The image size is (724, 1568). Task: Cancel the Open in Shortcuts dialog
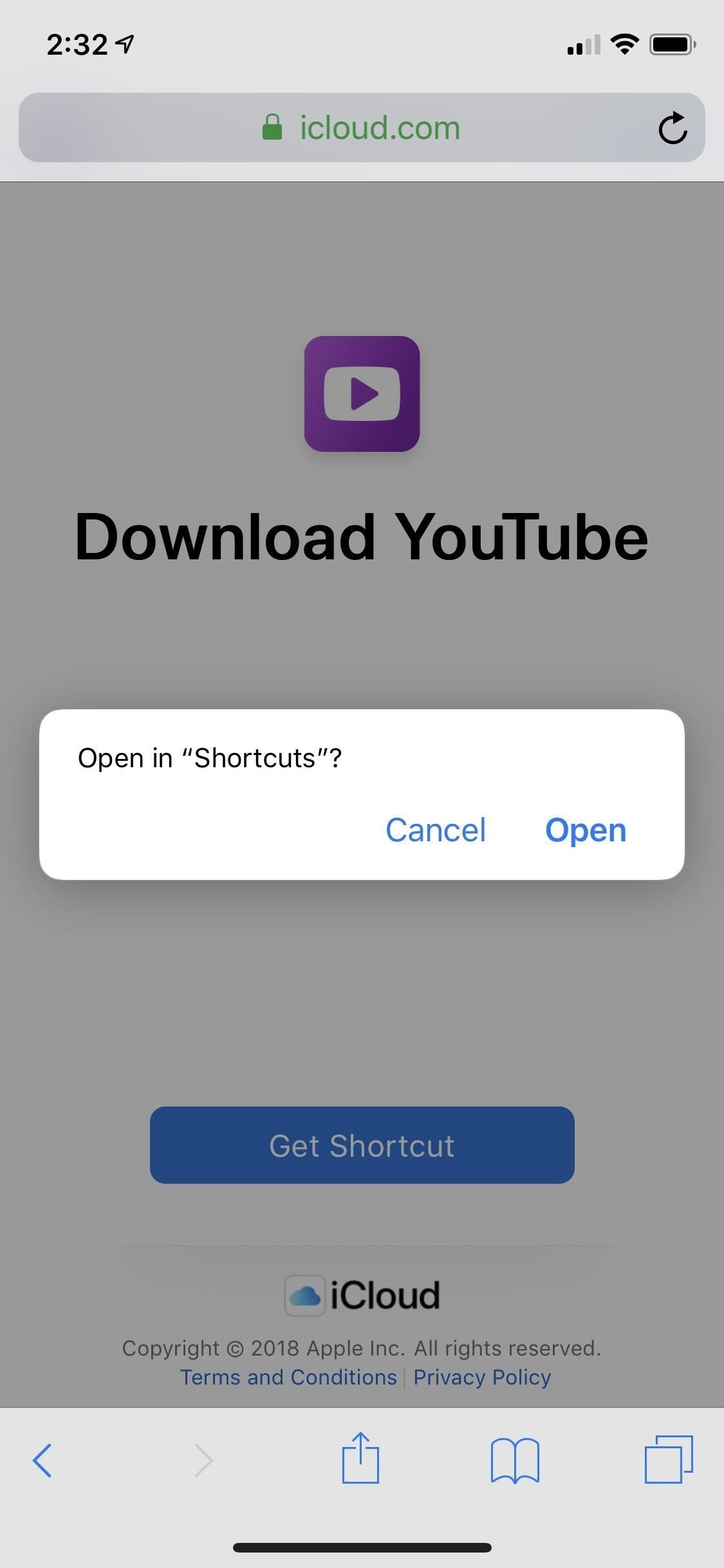point(436,830)
